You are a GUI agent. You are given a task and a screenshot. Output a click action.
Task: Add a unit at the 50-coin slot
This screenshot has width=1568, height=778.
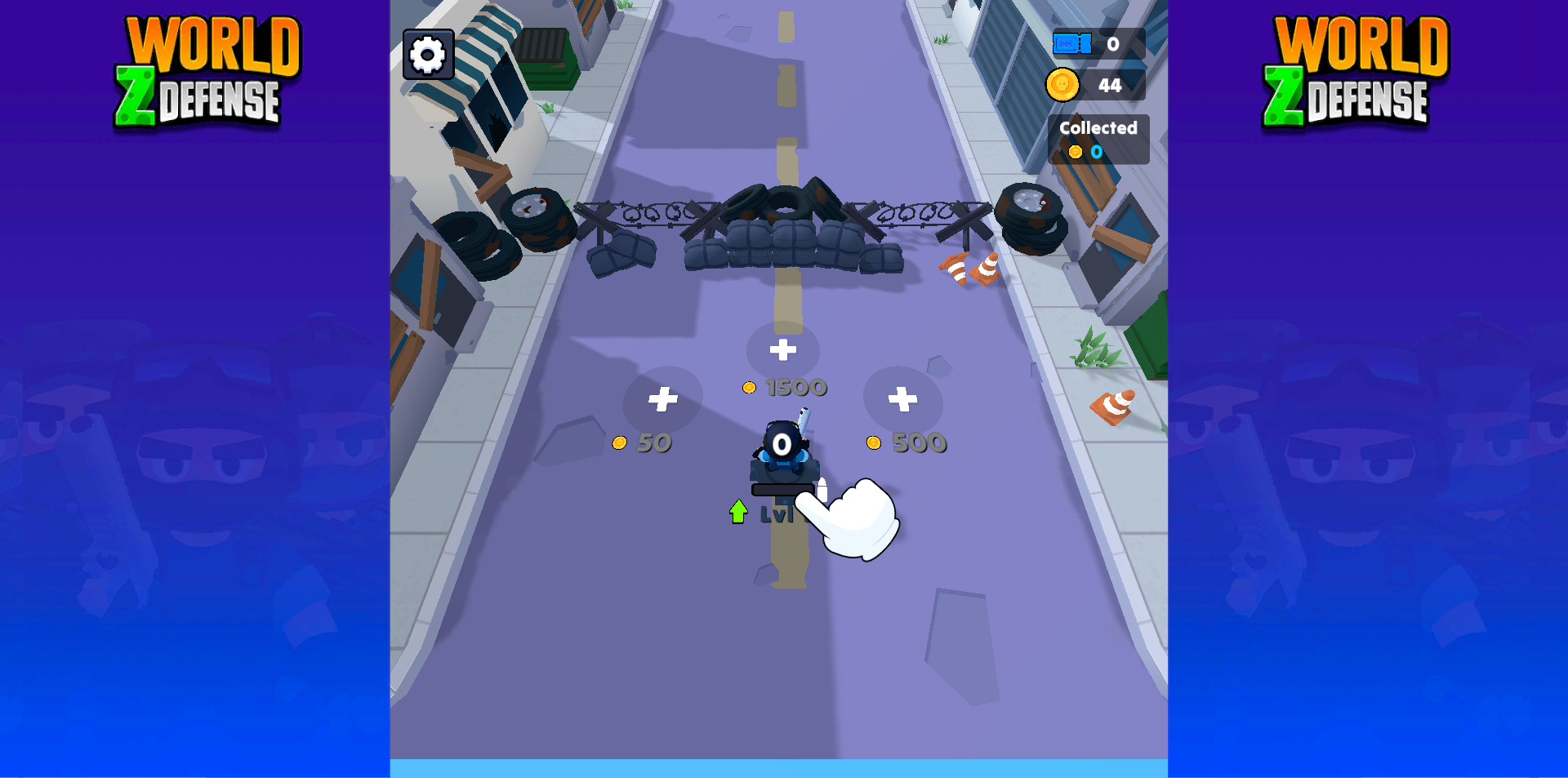click(x=662, y=400)
